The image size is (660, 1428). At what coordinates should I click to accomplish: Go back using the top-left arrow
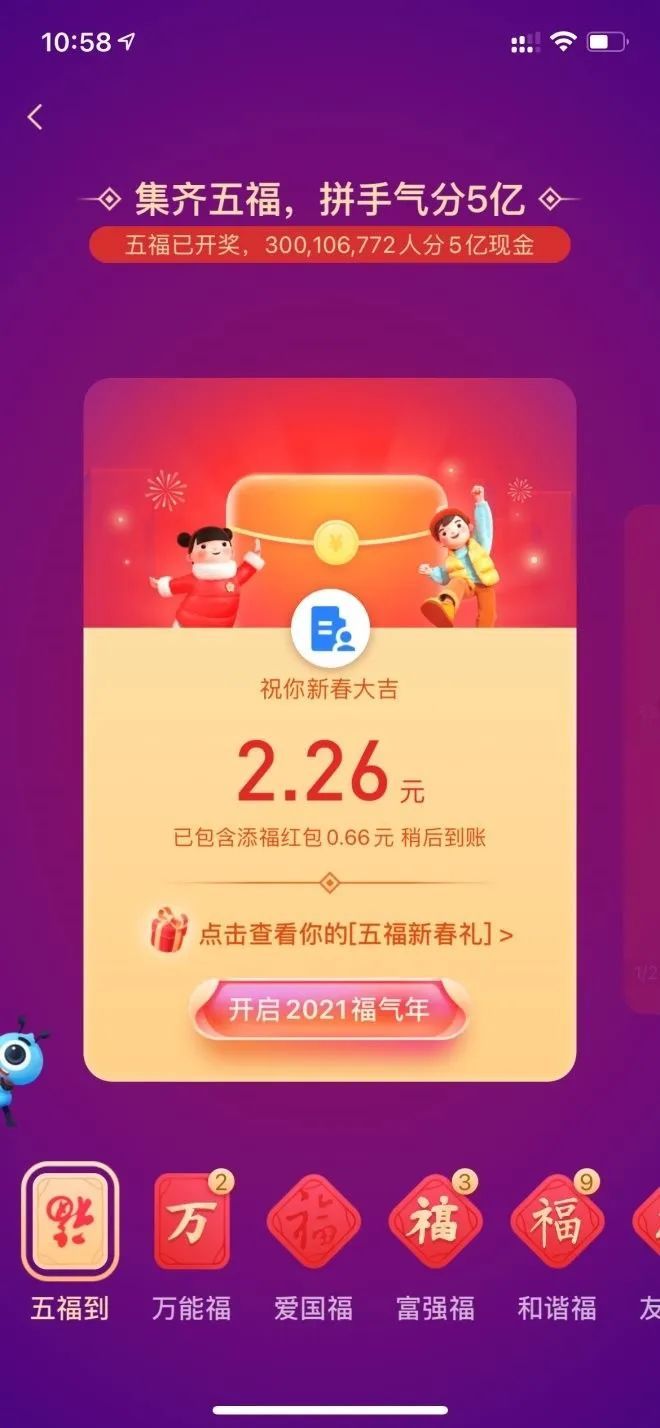[x=36, y=118]
